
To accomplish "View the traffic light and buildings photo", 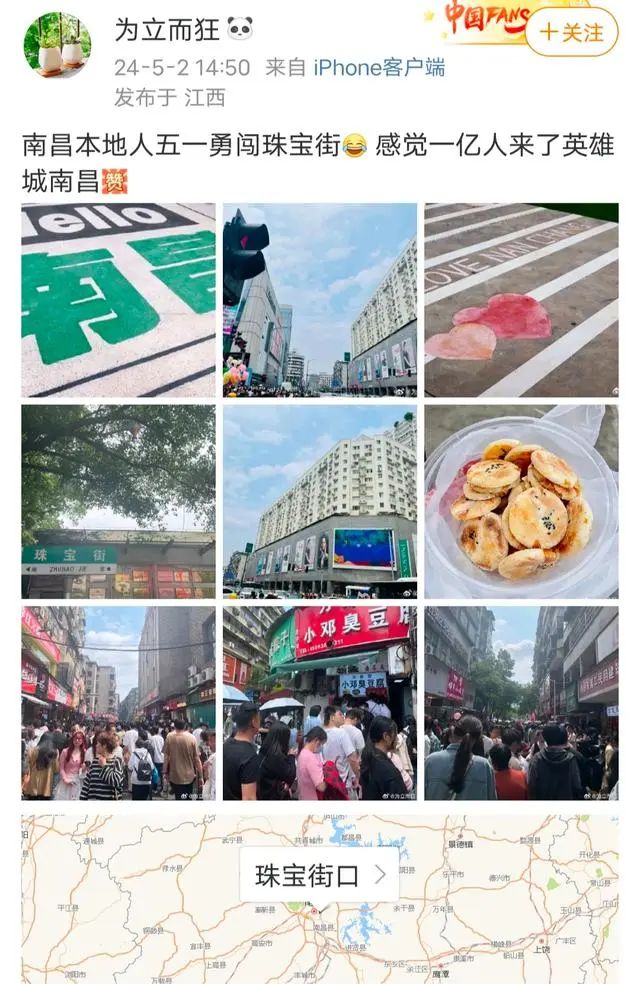I will pos(320,300).
